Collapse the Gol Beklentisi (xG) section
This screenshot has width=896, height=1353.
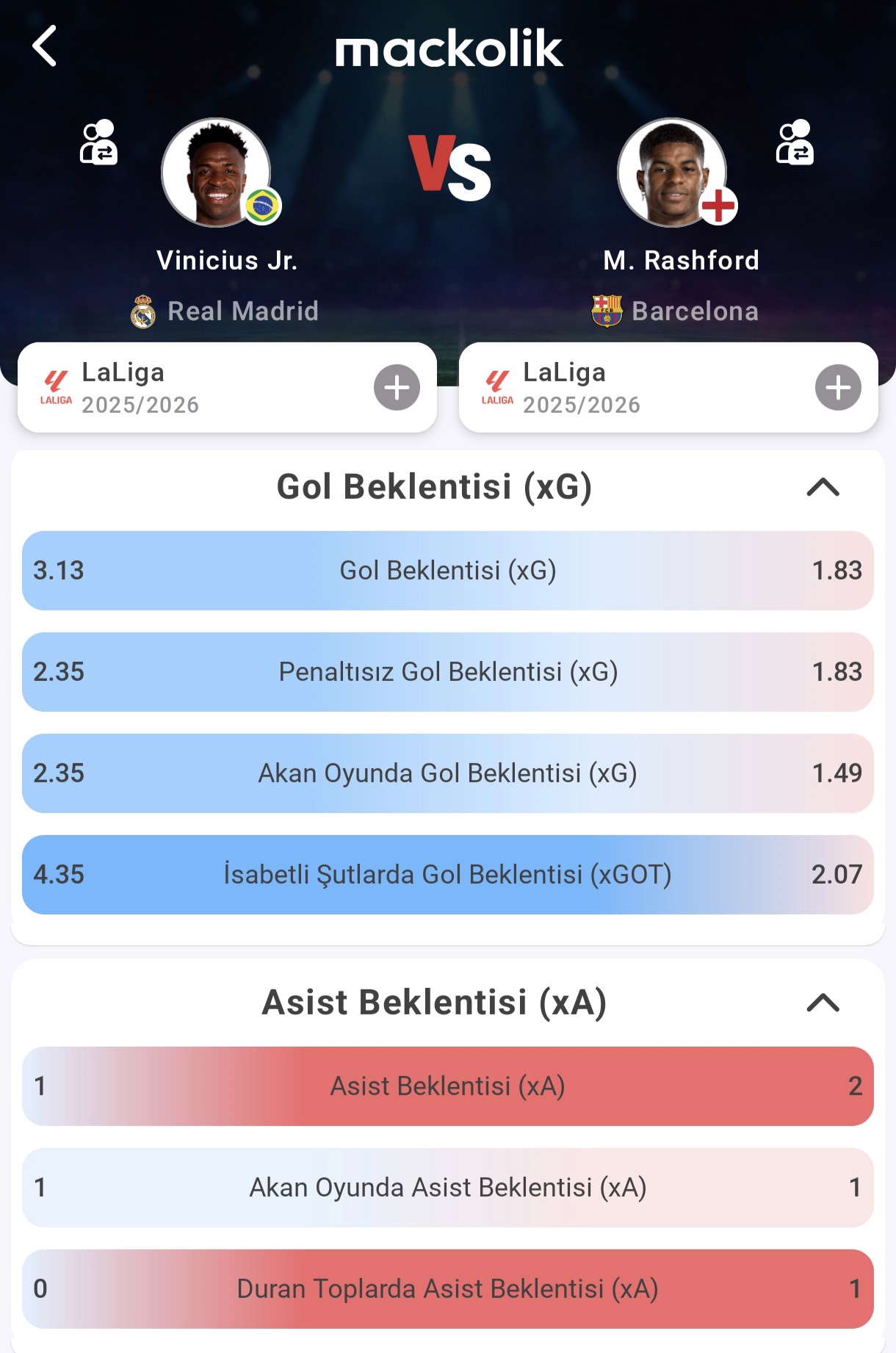823,487
